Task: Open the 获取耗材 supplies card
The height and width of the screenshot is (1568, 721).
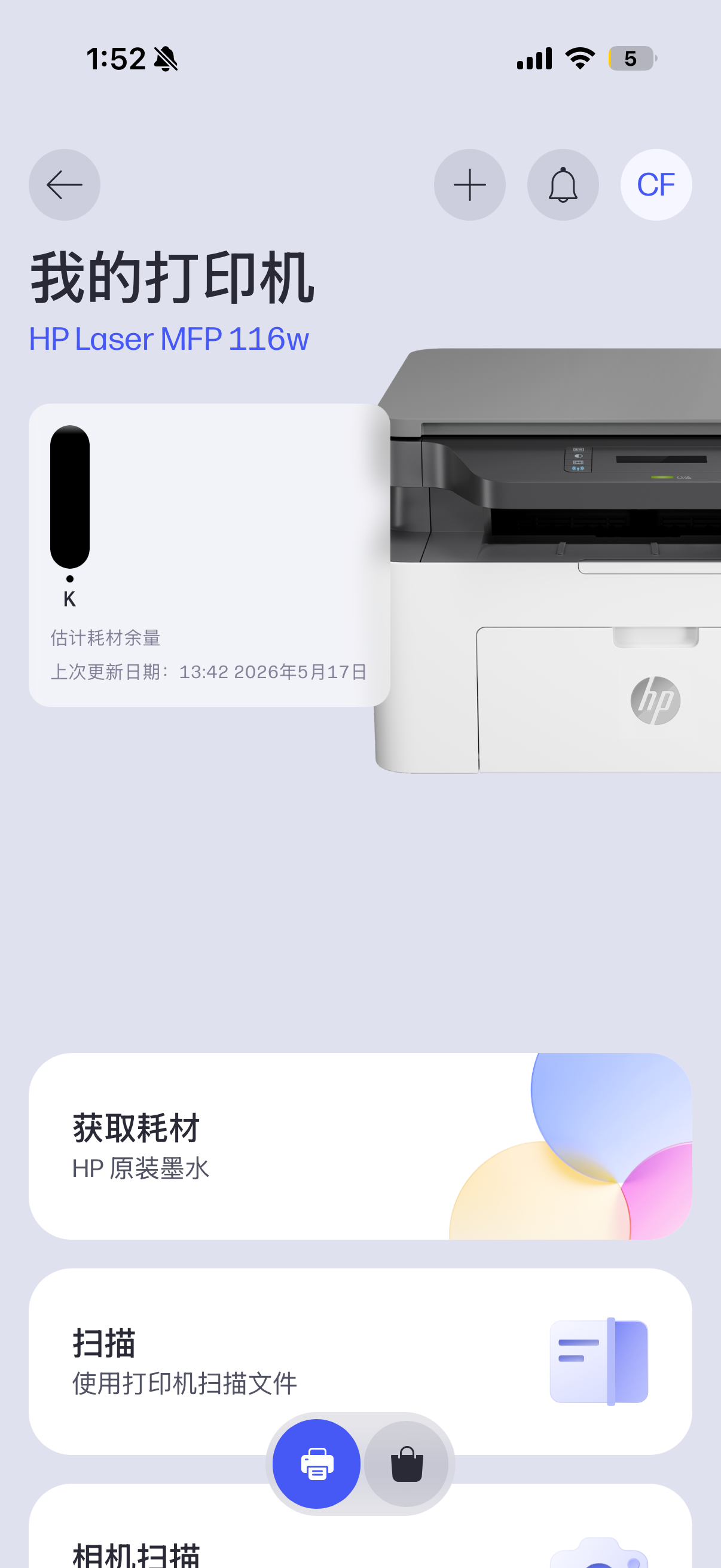Action: coord(360,1146)
